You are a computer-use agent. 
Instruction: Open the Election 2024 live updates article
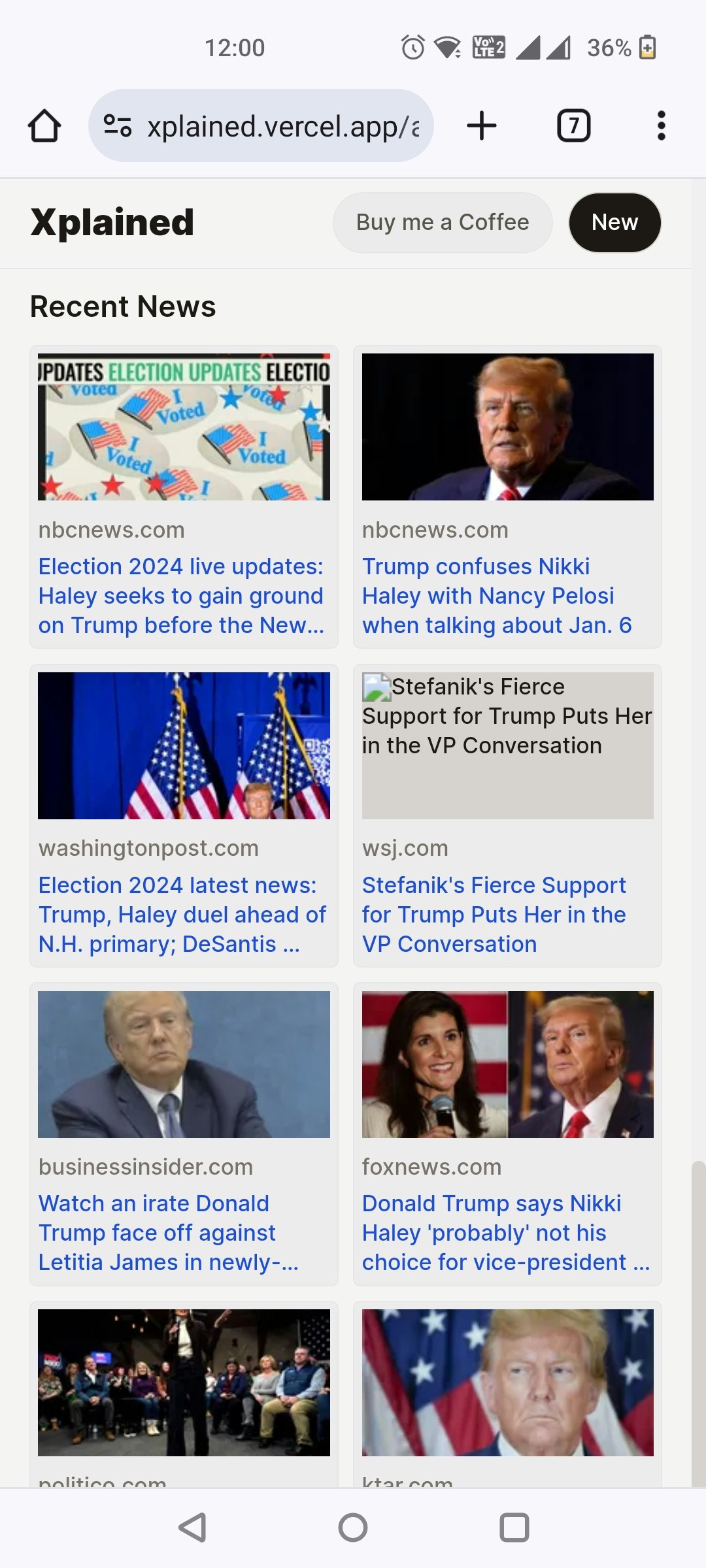point(181,596)
